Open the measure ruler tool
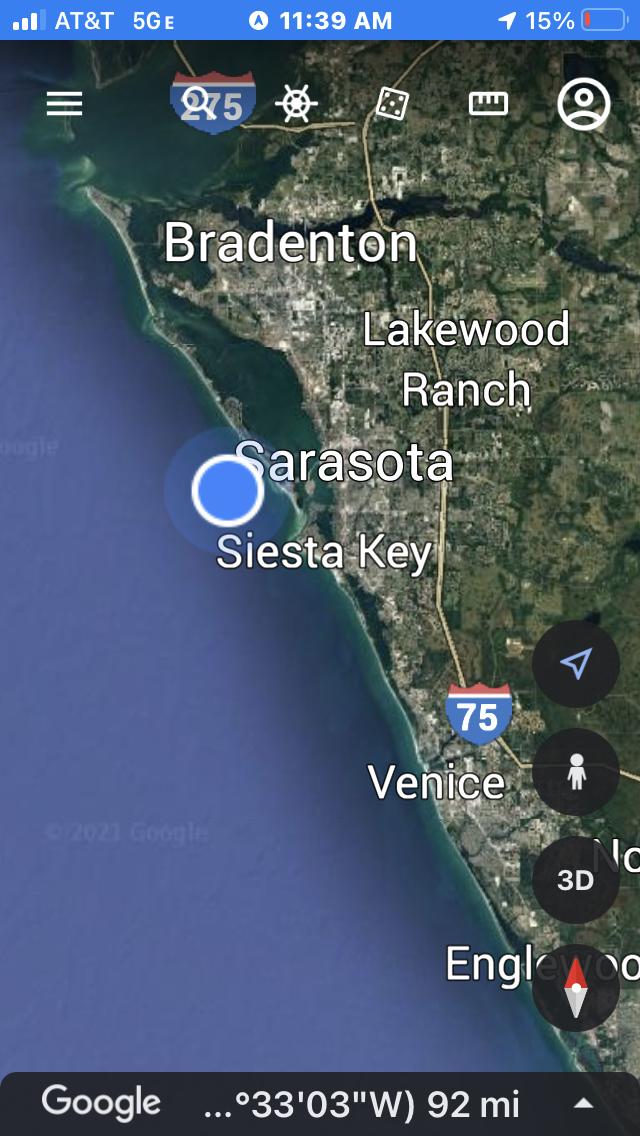Image resolution: width=640 pixels, height=1136 pixels. point(489,104)
